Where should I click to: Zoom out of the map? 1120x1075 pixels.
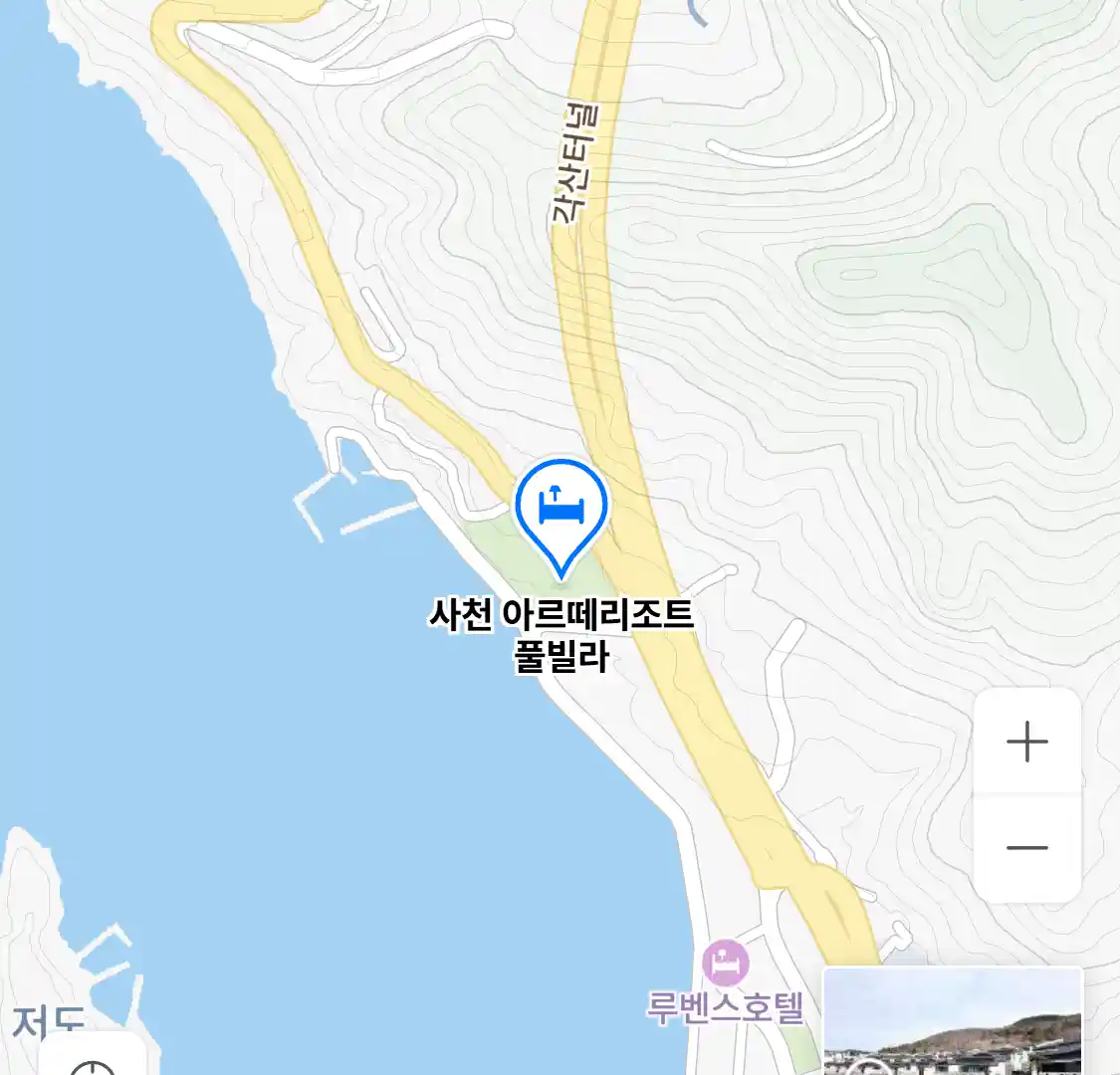(x=1026, y=848)
